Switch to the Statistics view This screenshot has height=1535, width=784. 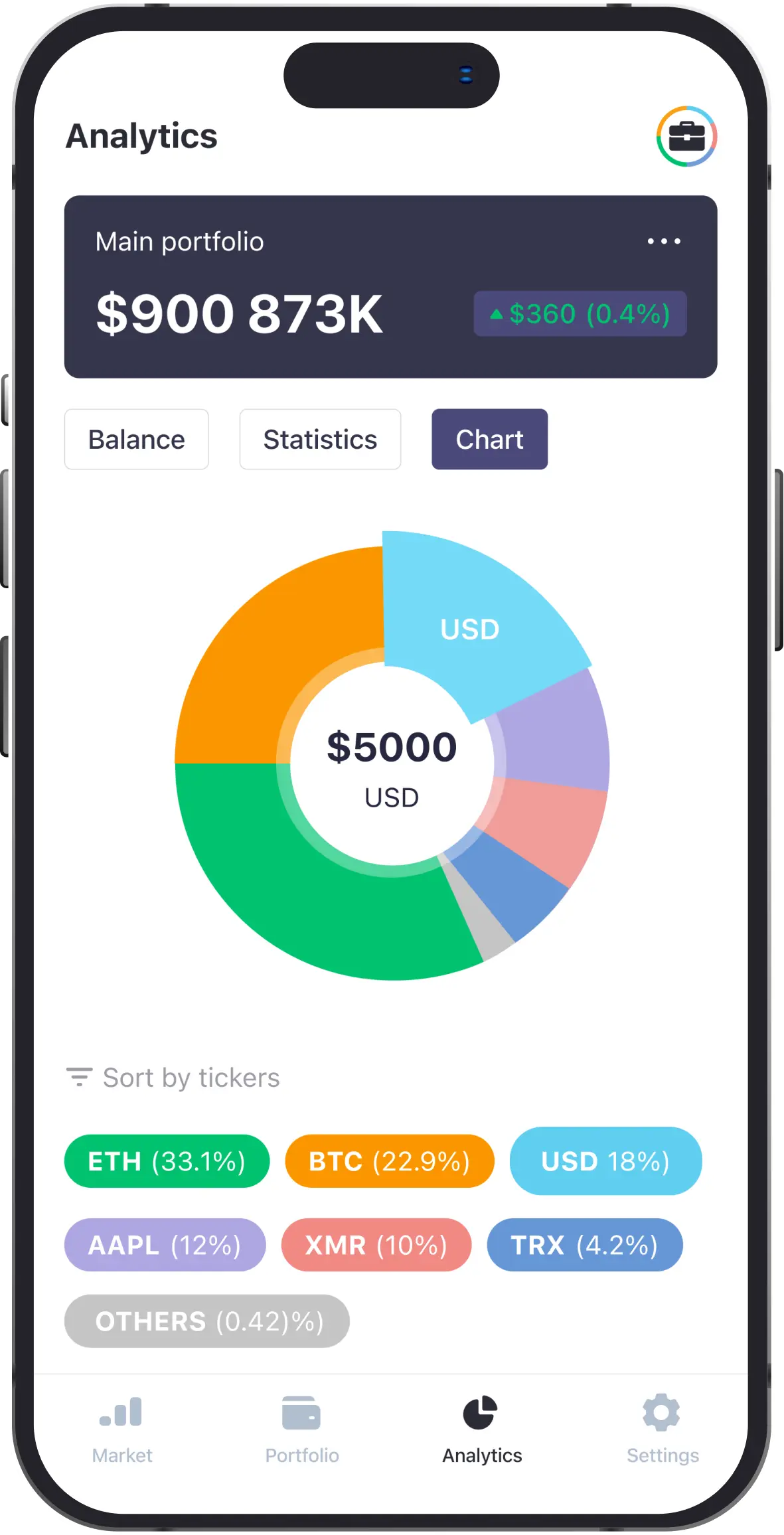click(x=320, y=440)
